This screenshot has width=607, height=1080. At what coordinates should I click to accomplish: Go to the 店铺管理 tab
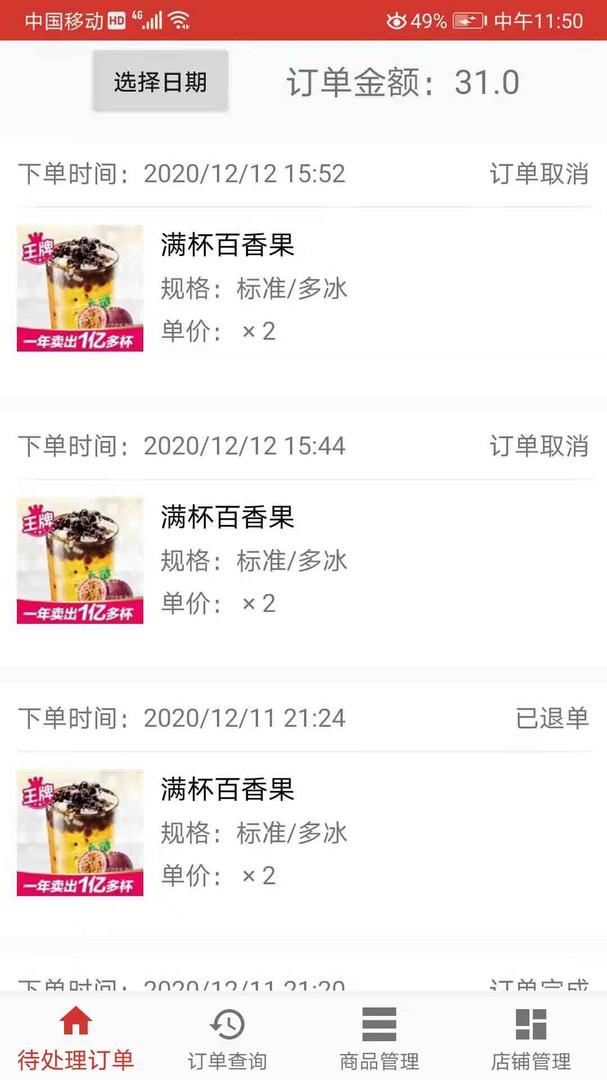[x=531, y=1038]
